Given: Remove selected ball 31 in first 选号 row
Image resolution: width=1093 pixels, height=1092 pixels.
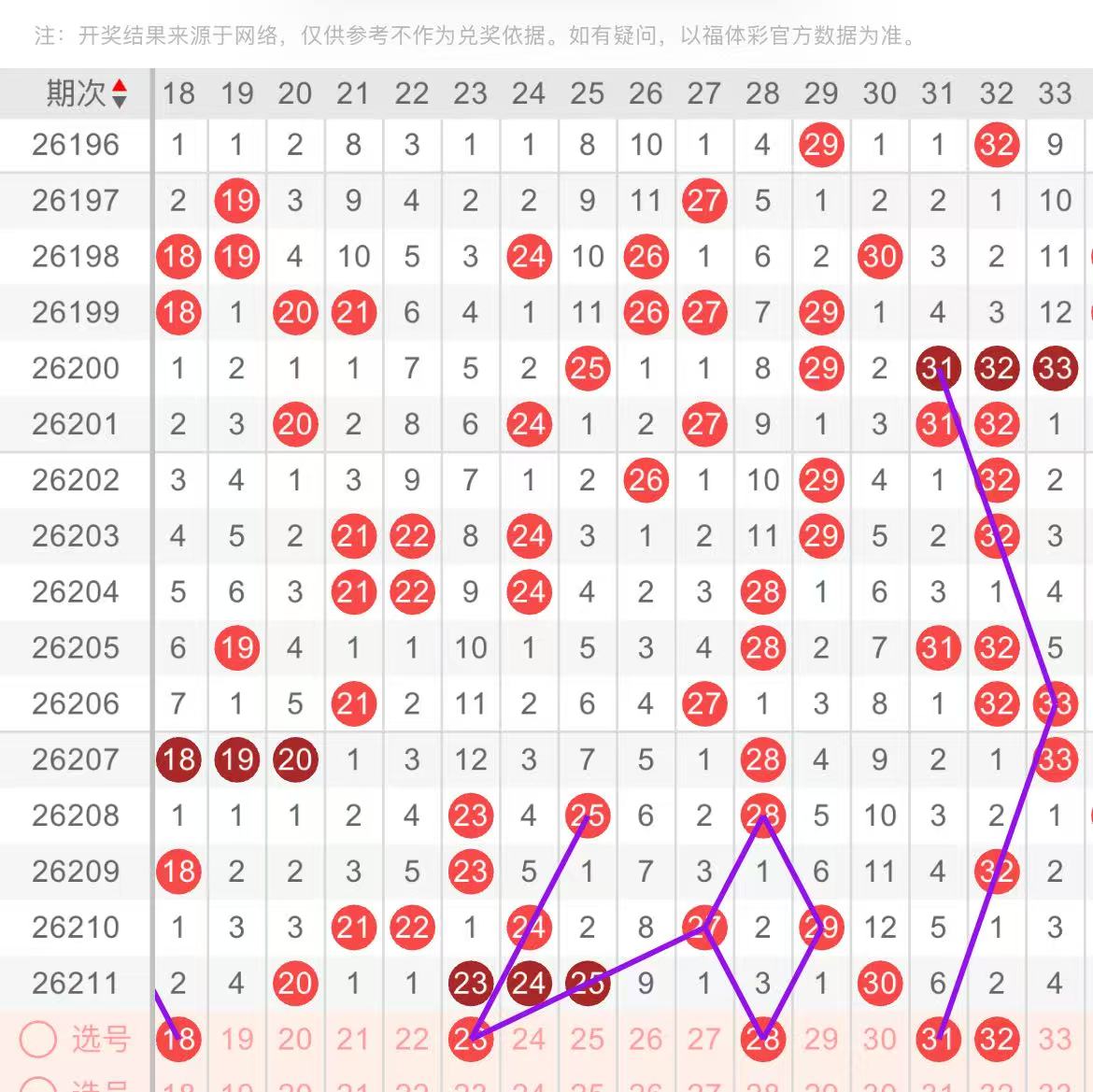Looking at the screenshot, I should (x=938, y=1039).
